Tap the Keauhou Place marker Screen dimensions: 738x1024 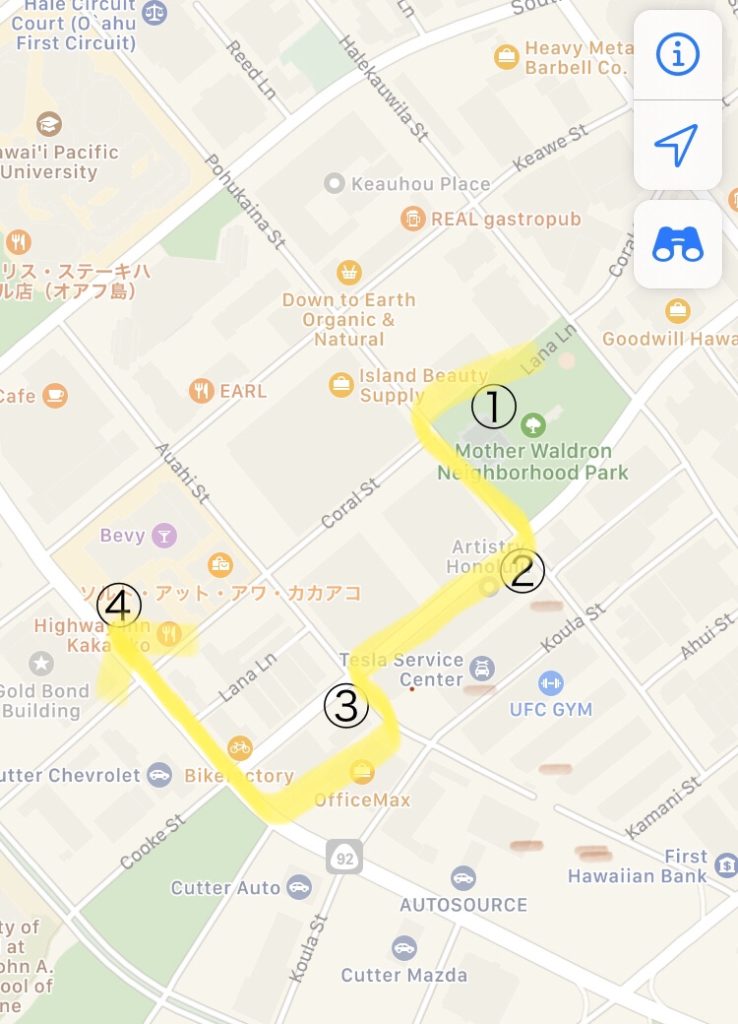[x=335, y=183]
